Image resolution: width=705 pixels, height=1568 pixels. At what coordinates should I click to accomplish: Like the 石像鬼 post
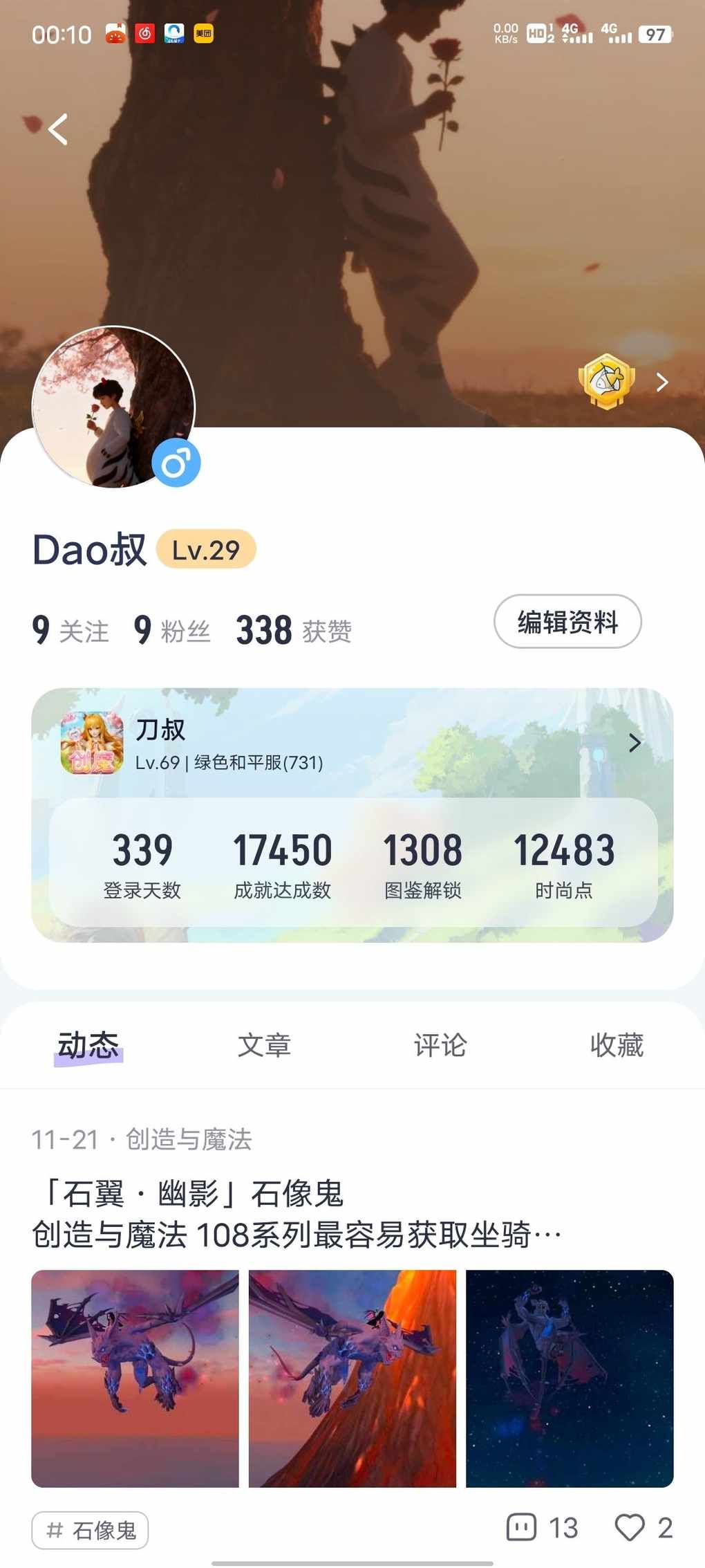pos(643,1527)
